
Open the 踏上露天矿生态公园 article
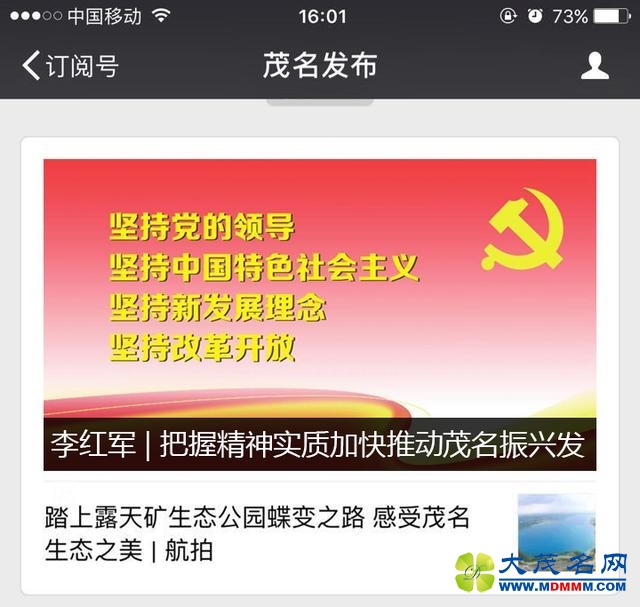pos(258,534)
